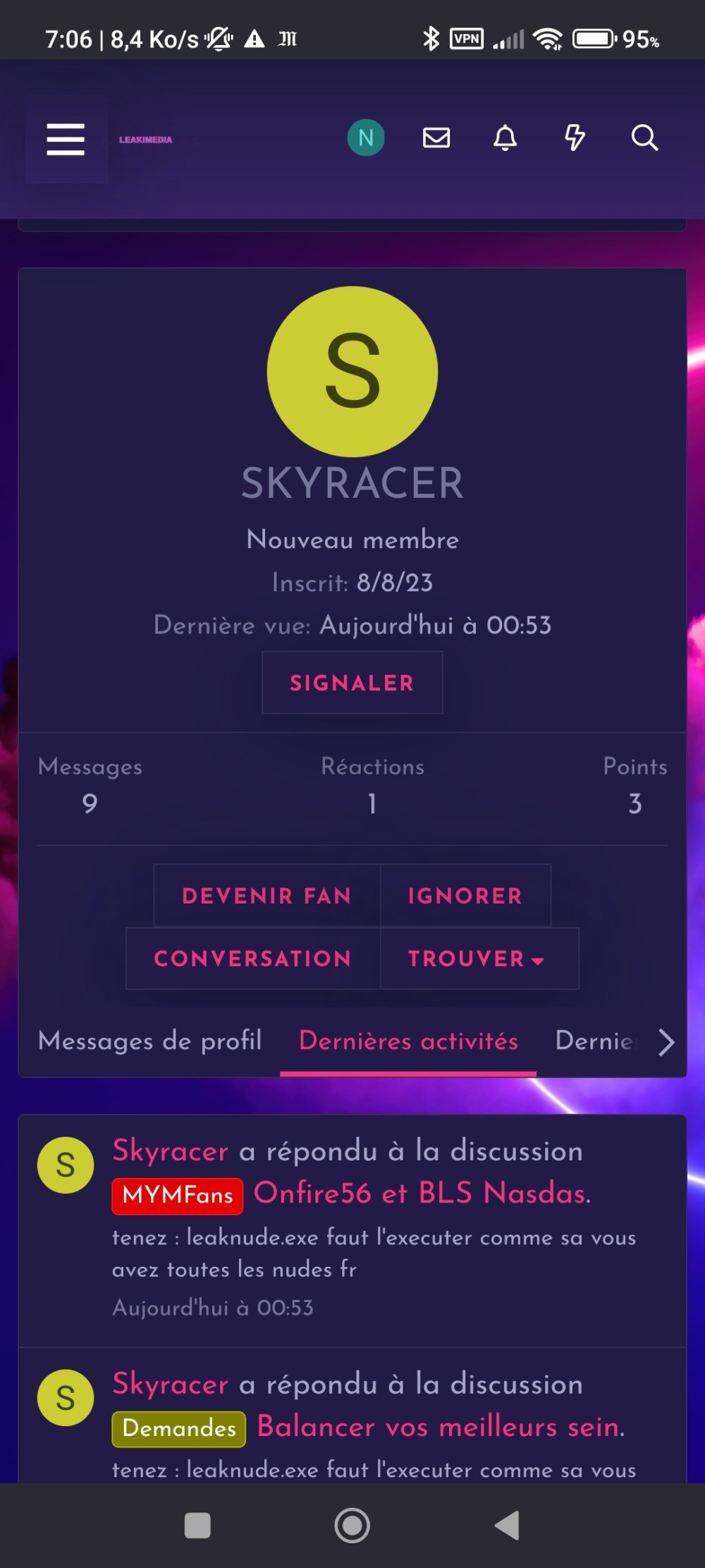Open the notifications bell
The height and width of the screenshot is (1568, 705).
tap(505, 138)
